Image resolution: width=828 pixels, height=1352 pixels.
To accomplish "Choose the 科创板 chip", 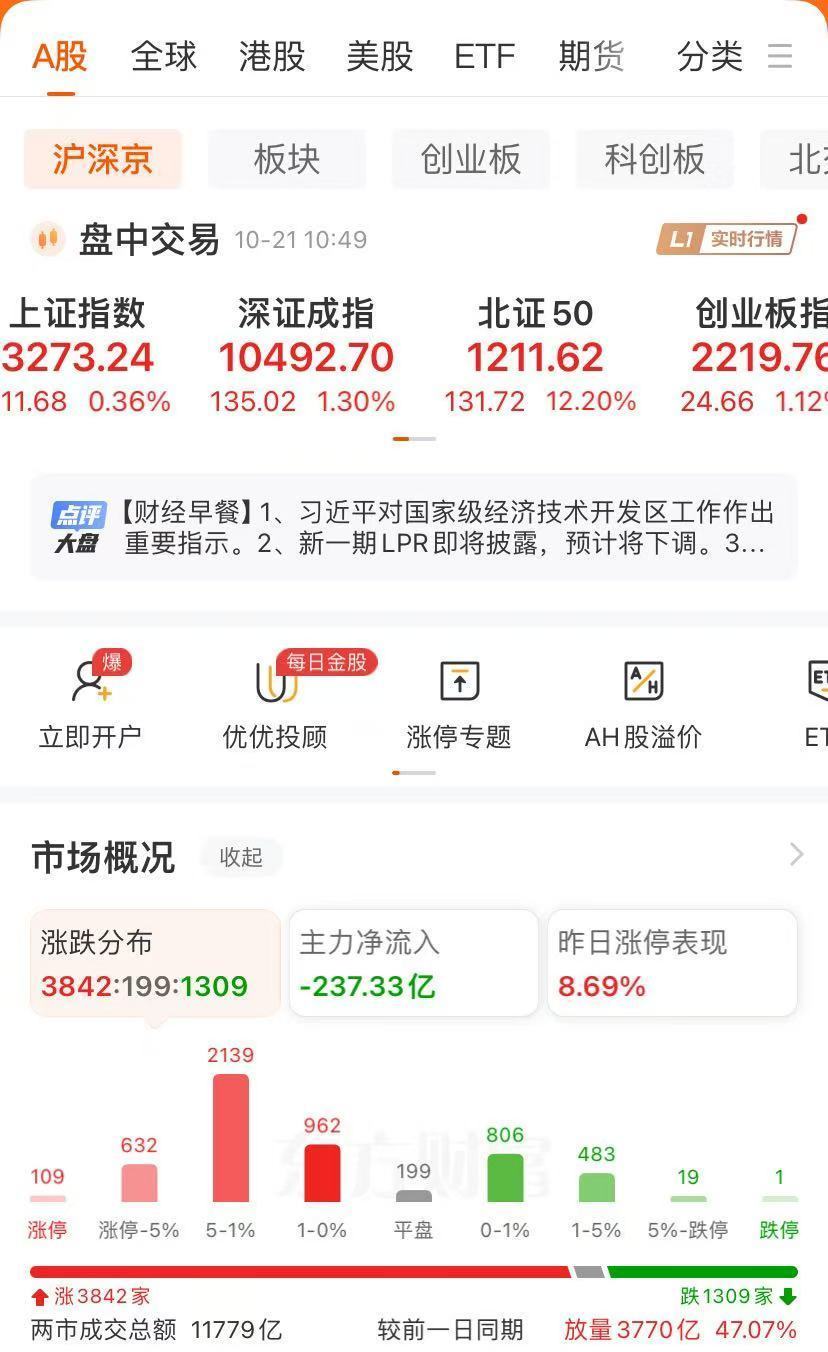I will pos(655,159).
